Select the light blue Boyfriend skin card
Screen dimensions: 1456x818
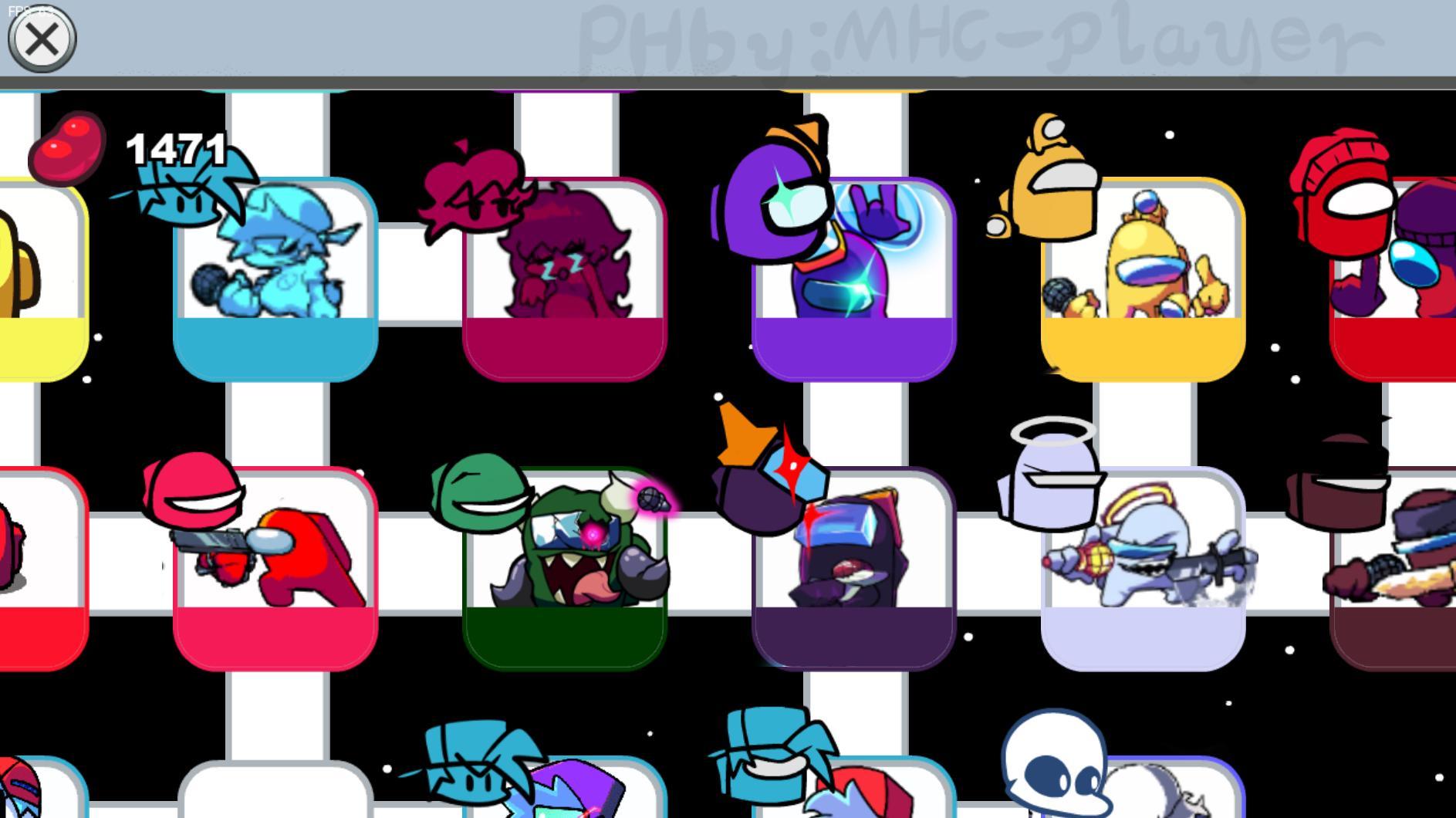point(275,279)
